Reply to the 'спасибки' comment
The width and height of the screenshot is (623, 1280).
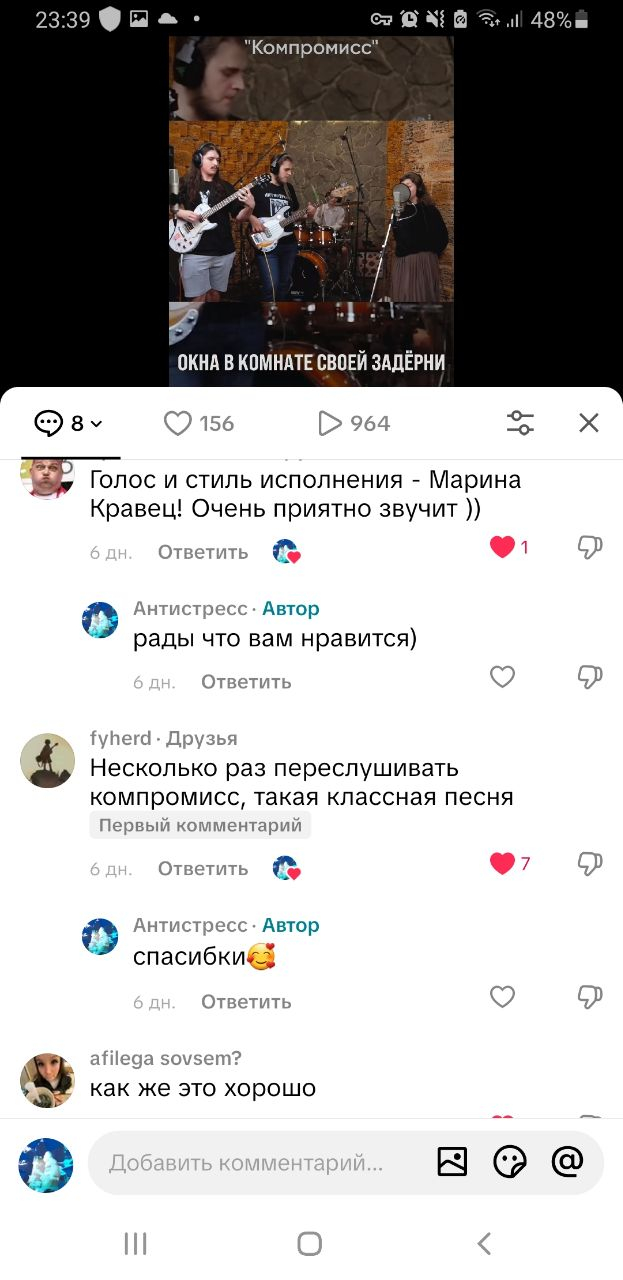pos(246,1002)
